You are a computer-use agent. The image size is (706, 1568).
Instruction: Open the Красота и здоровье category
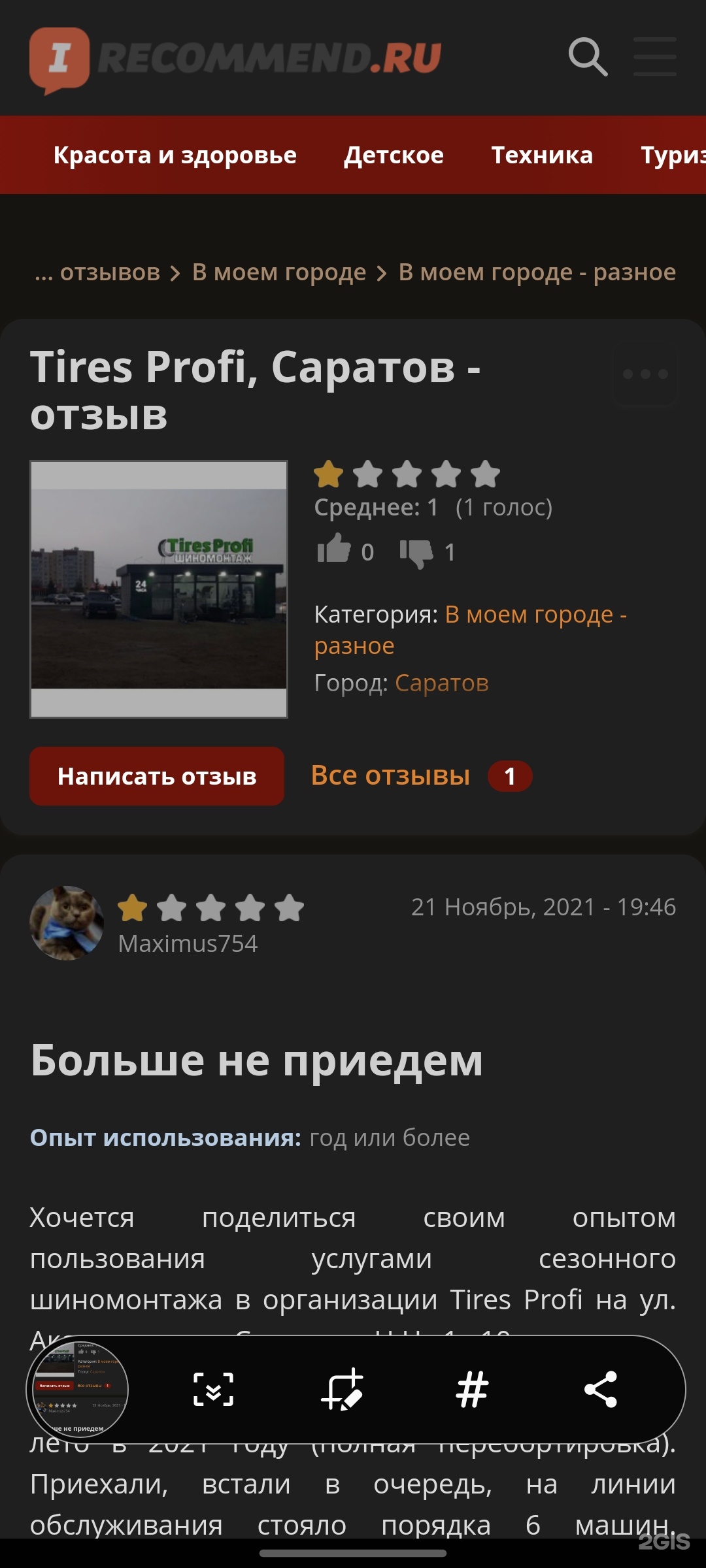pos(175,155)
